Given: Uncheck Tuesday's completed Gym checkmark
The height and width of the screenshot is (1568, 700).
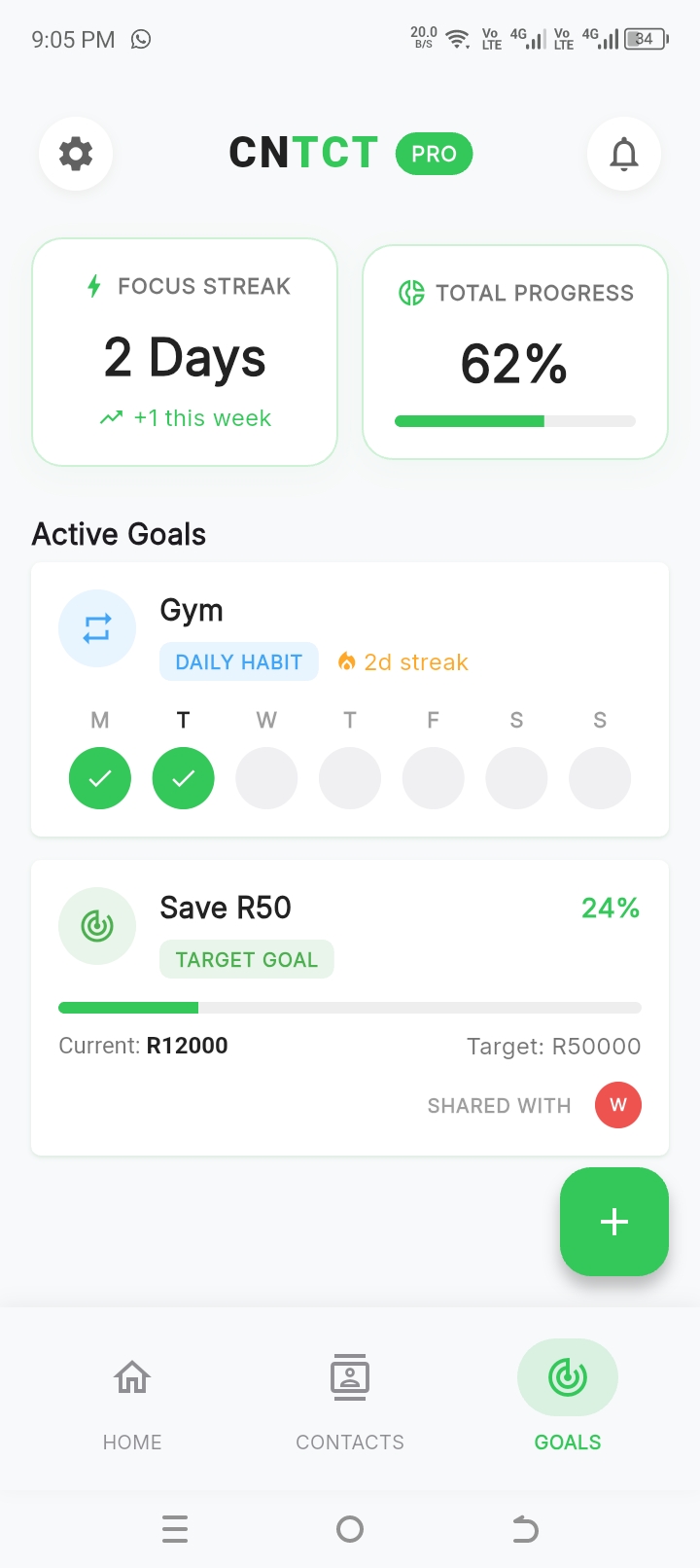Looking at the screenshot, I should pos(183,778).
